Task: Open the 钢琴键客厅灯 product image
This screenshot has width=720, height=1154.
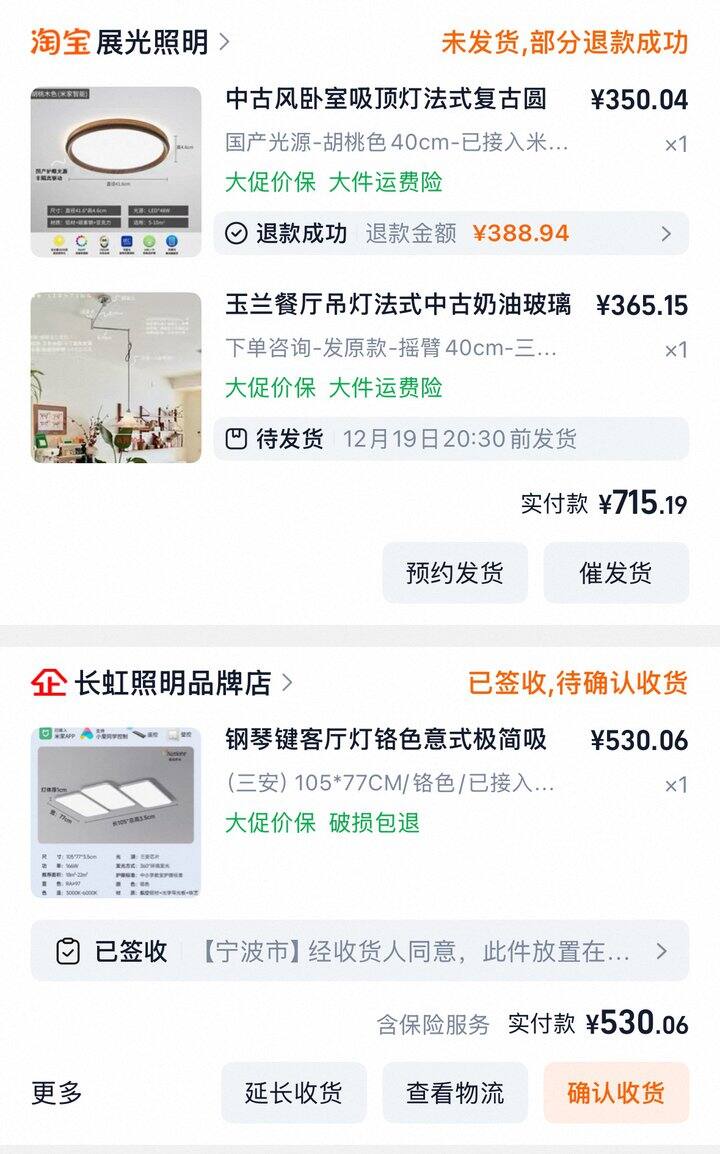Action: click(x=116, y=812)
